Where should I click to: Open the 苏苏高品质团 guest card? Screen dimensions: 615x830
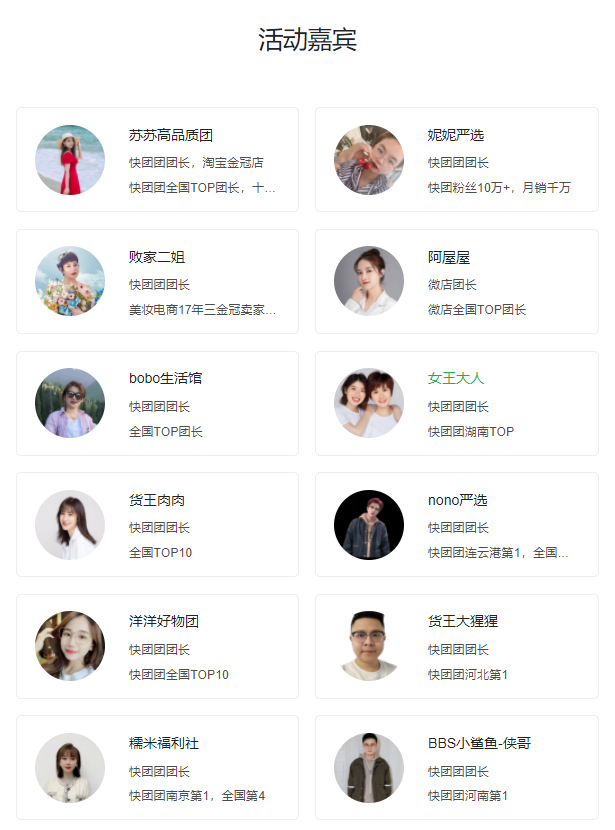pyautogui.click(x=158, y=160)
